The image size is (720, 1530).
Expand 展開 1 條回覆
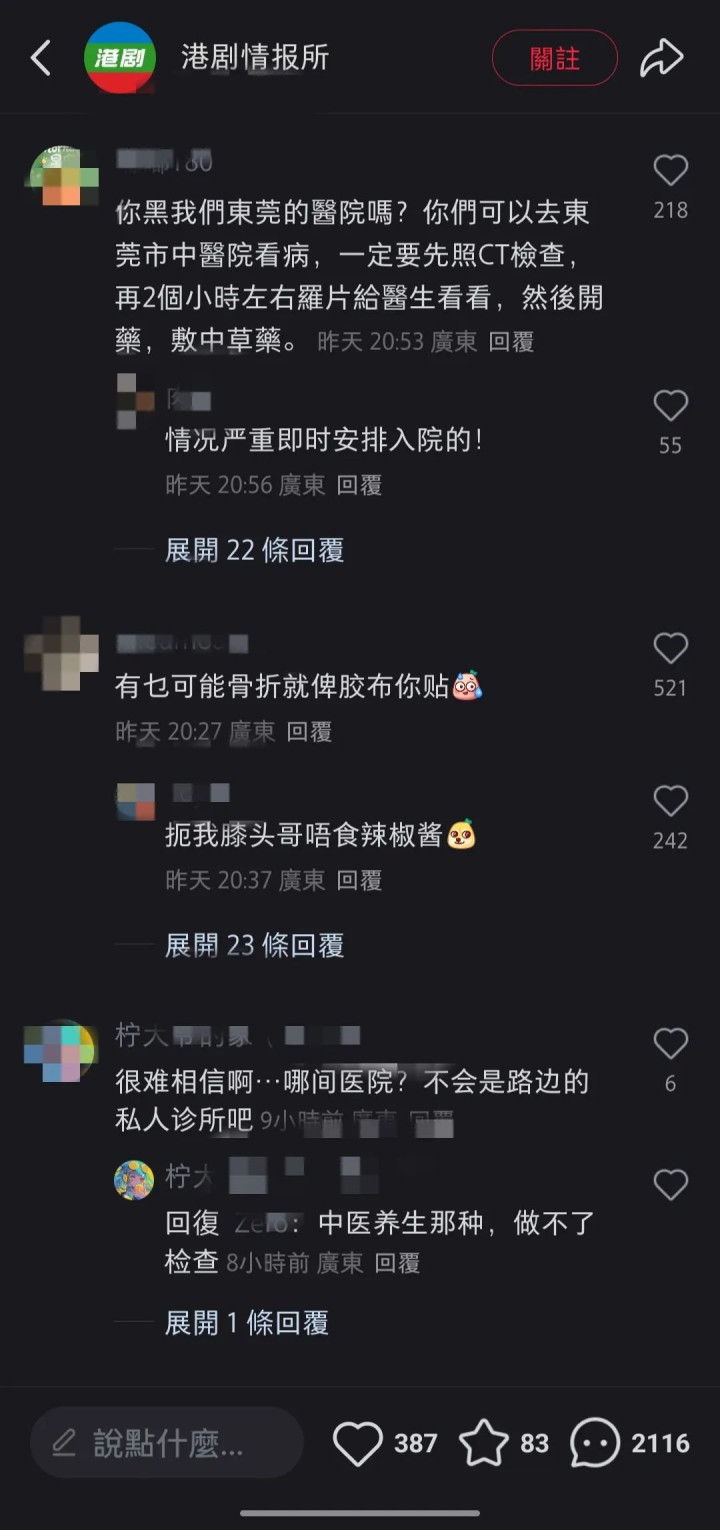[246, 1323]
